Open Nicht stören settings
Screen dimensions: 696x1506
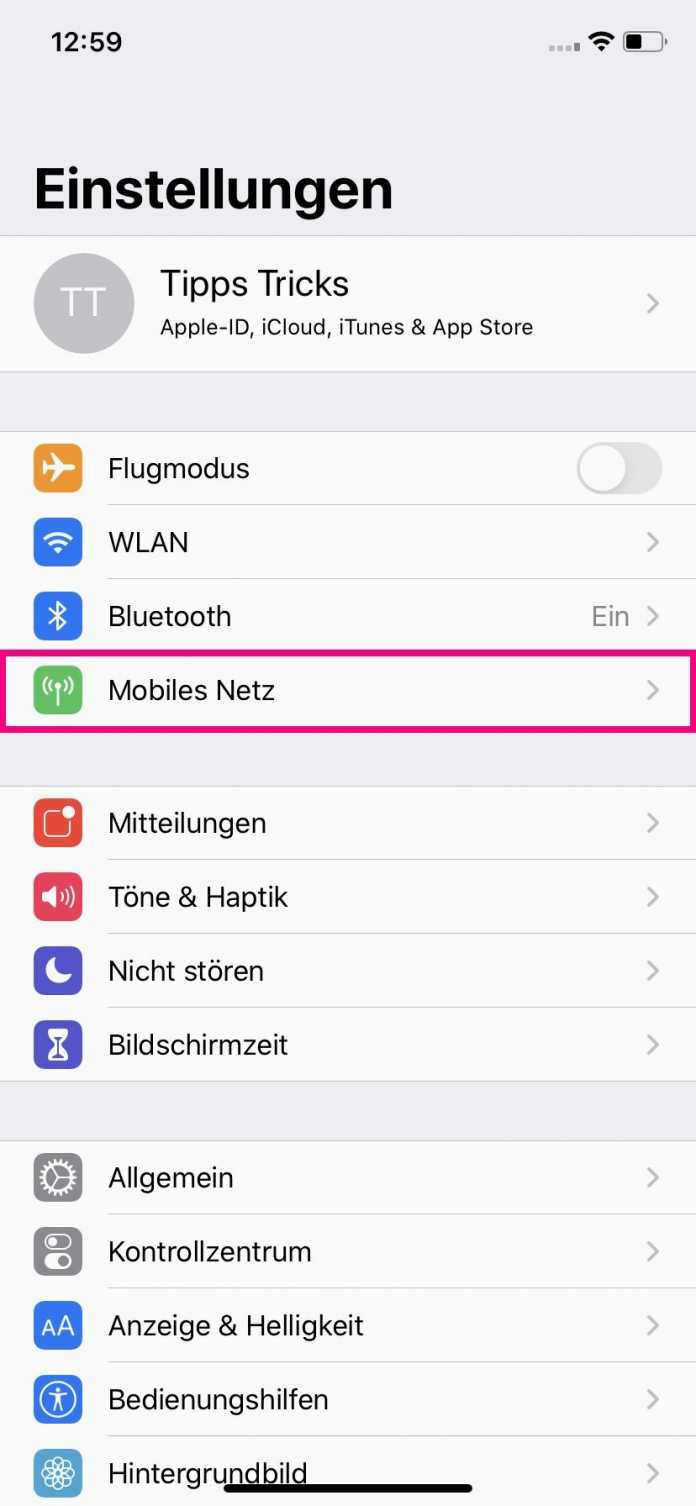click(x=347, y=971)
